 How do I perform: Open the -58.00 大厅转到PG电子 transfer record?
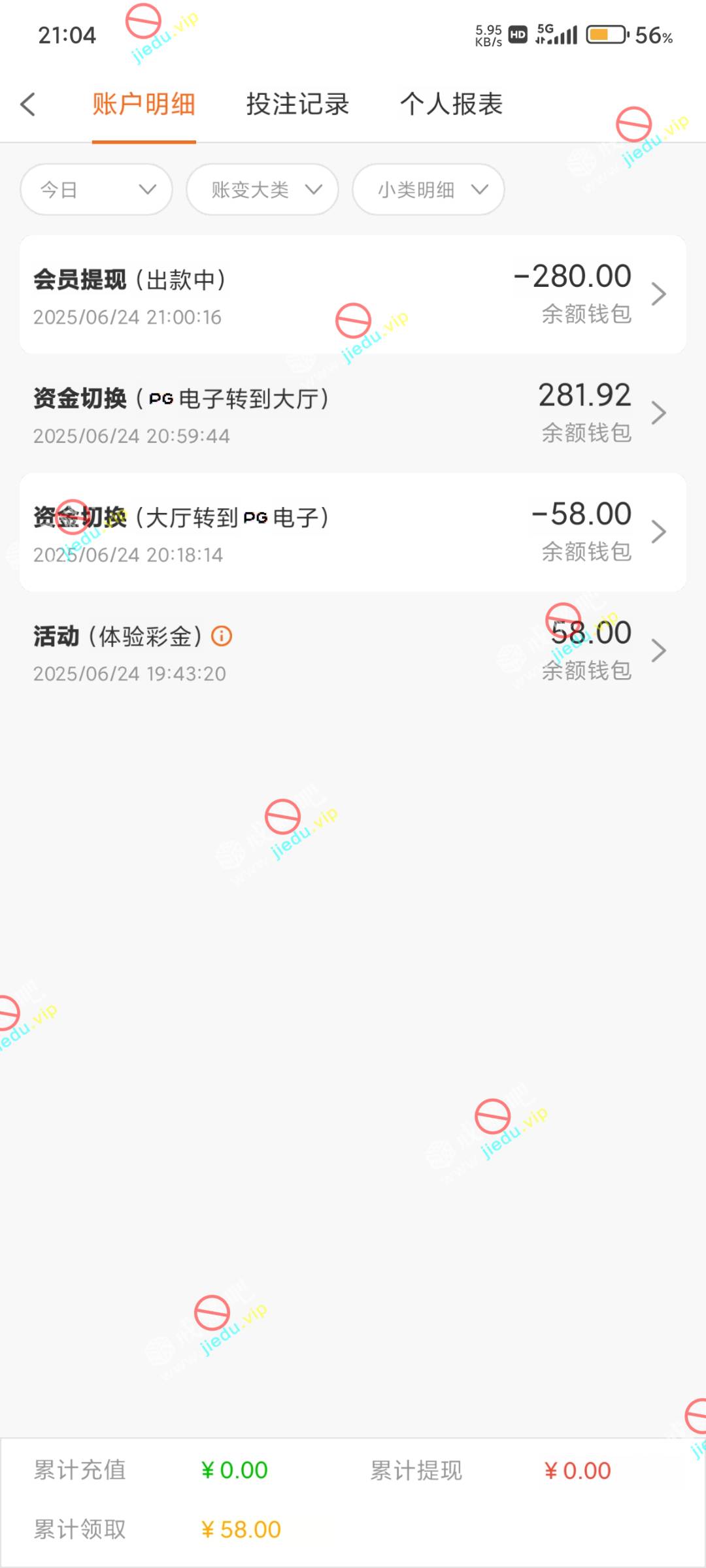353,533
